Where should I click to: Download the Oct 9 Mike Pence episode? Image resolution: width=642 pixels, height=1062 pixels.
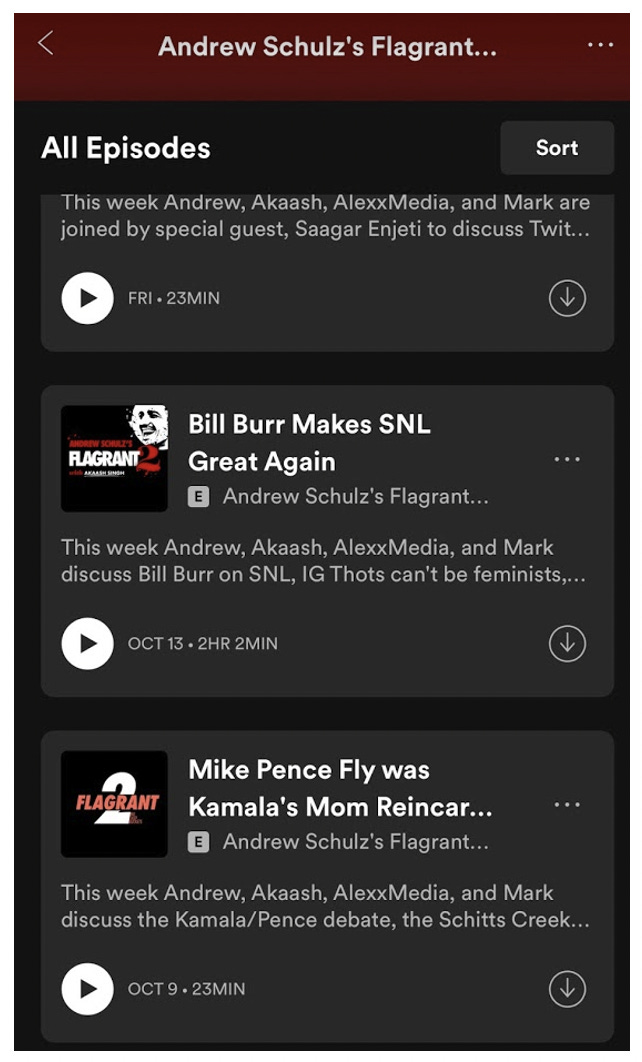(567, 989)
